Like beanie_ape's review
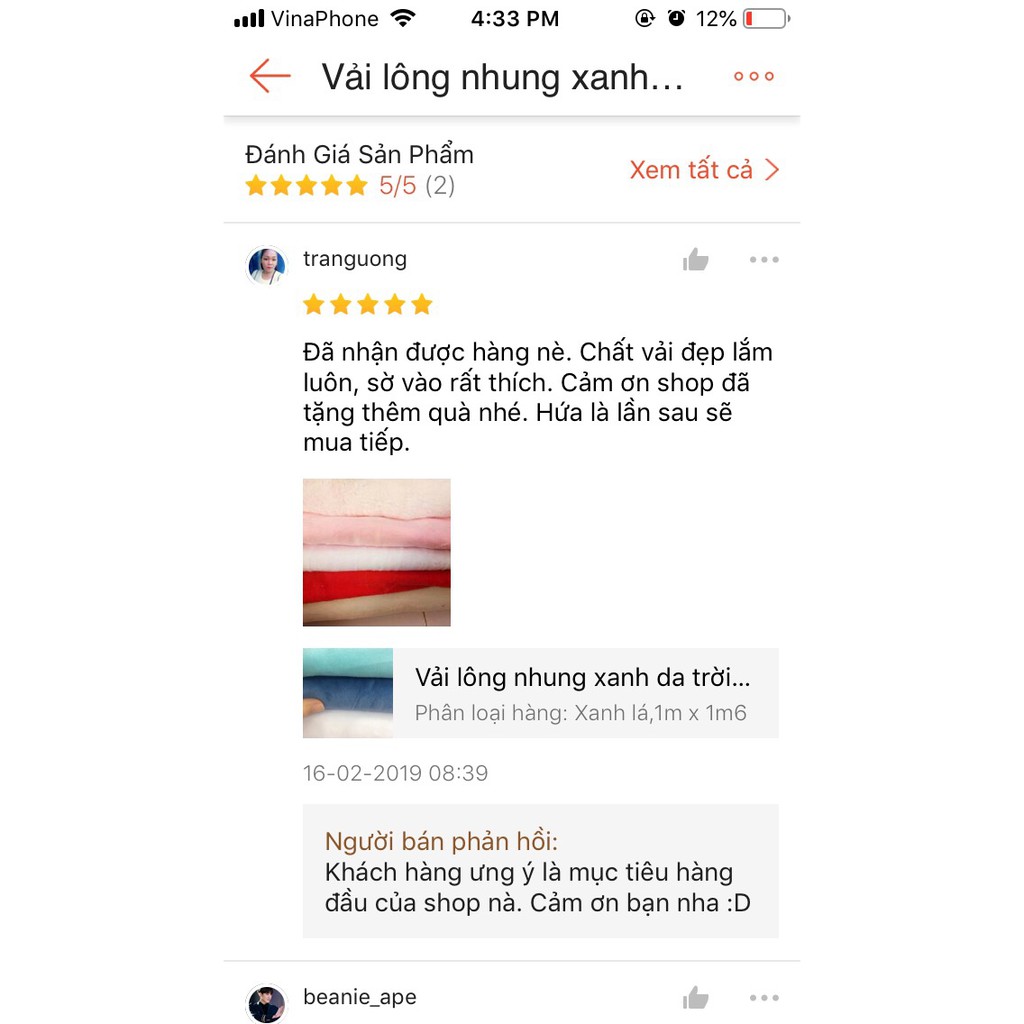Image resolution: width=1024 pixels, height=1024 pixels. coord(695,997)
